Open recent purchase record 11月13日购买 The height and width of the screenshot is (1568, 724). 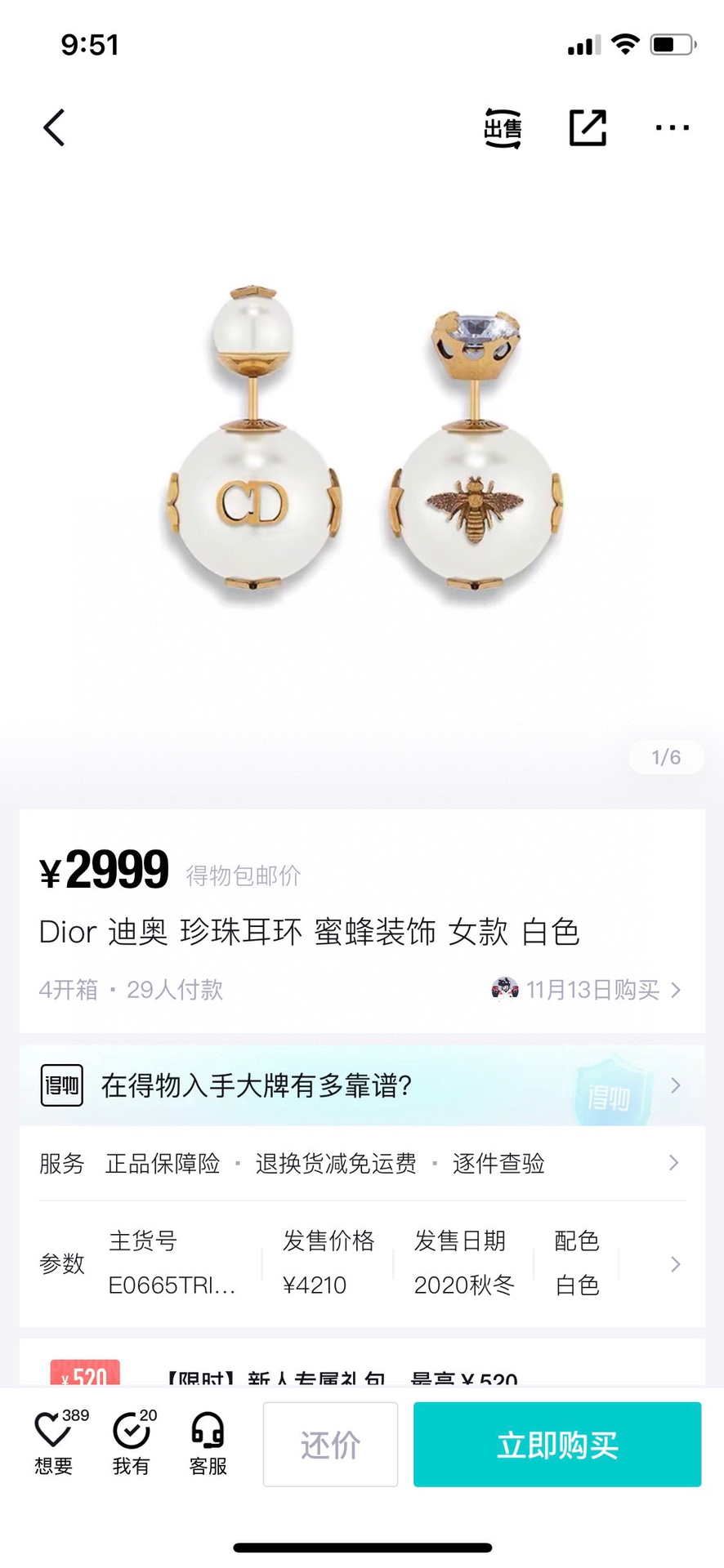(586, 990)
